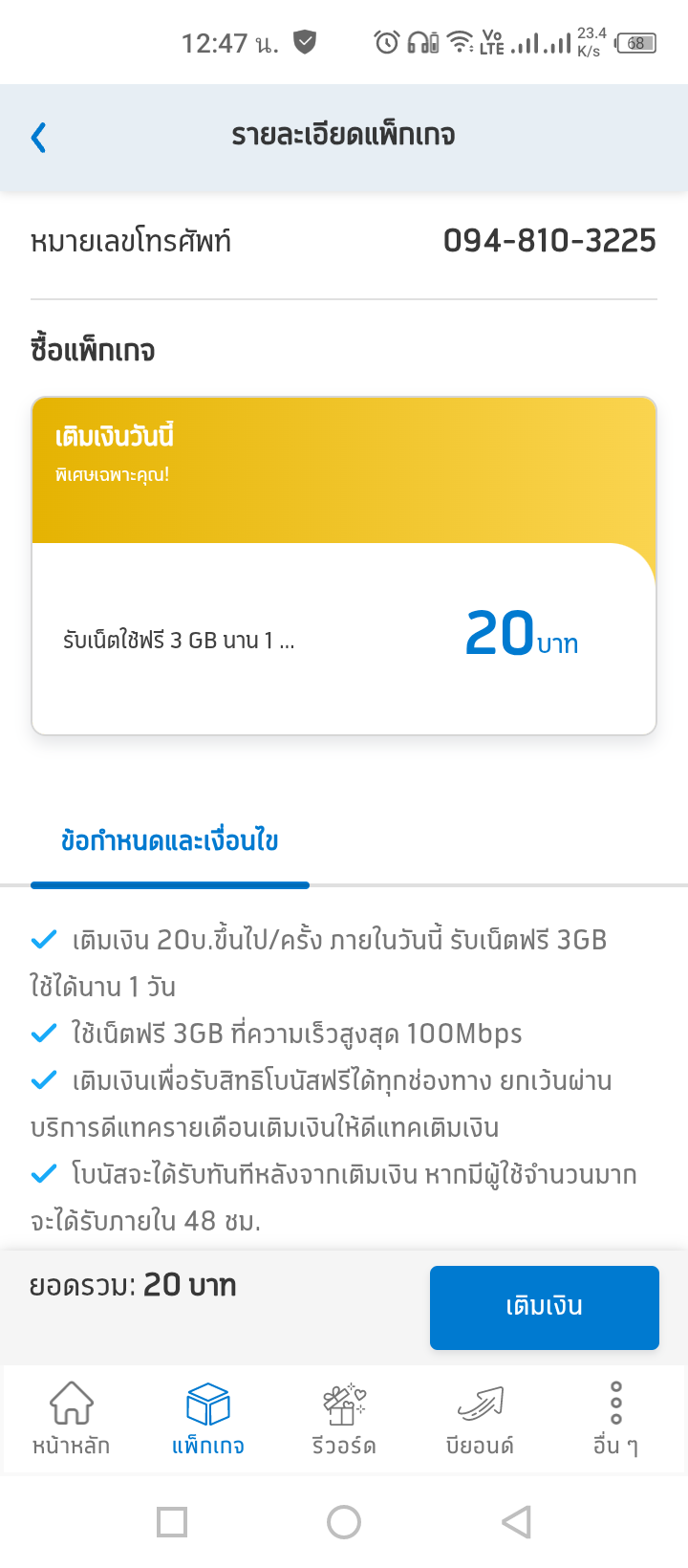Go back using the top-left arrow
This screenshot has width=688, height=1568.
pyautogui.click(x=38, y=137)
